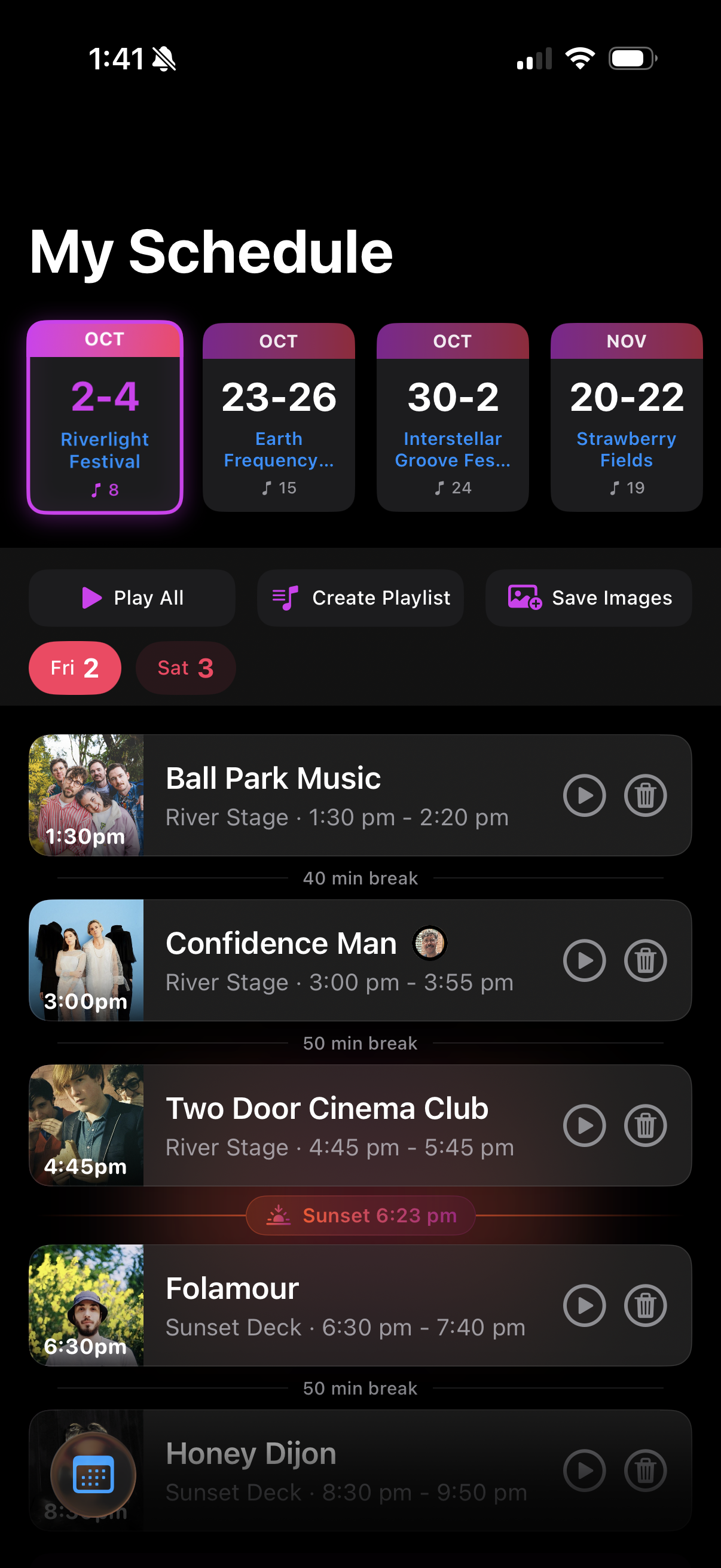This screenshot has width=721, height=1568.
Task: Tap the Play All button
Action: pyautogui.click(x=132, y=598)
